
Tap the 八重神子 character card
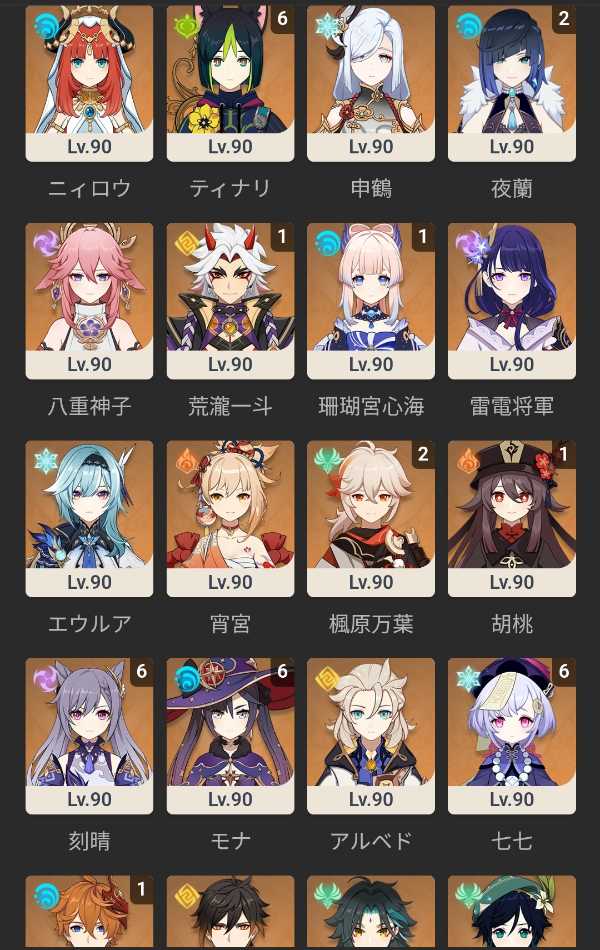[89, 300]
